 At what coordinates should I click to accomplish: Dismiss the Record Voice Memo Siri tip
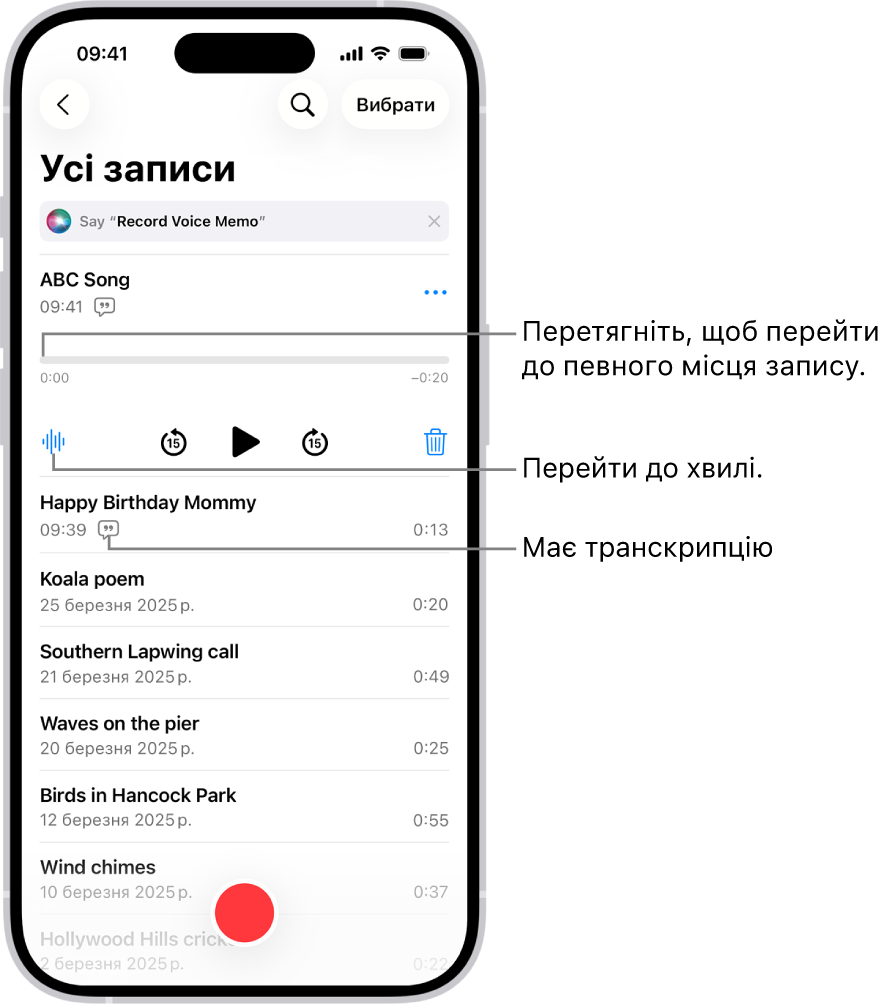[434, 222]
